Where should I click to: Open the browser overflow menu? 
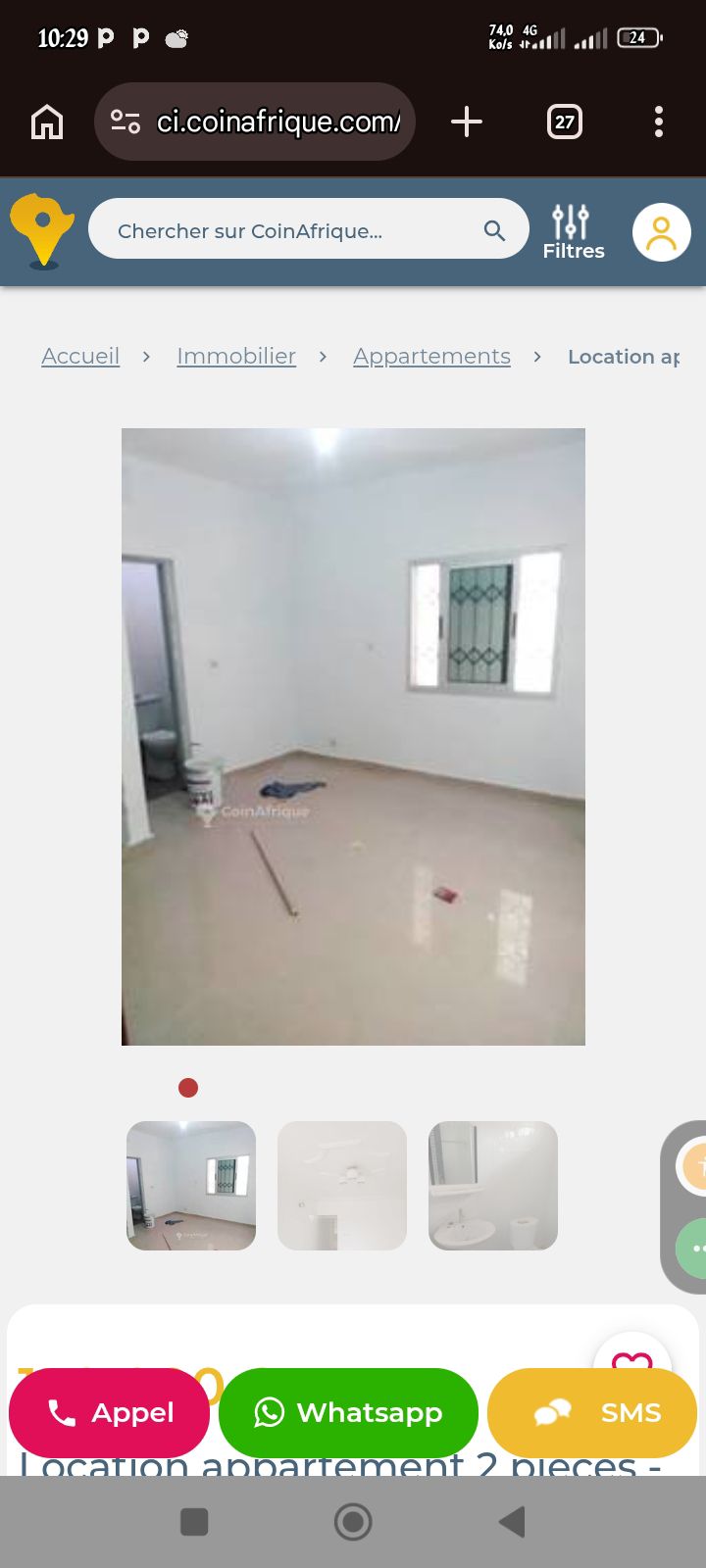point(657,122)
